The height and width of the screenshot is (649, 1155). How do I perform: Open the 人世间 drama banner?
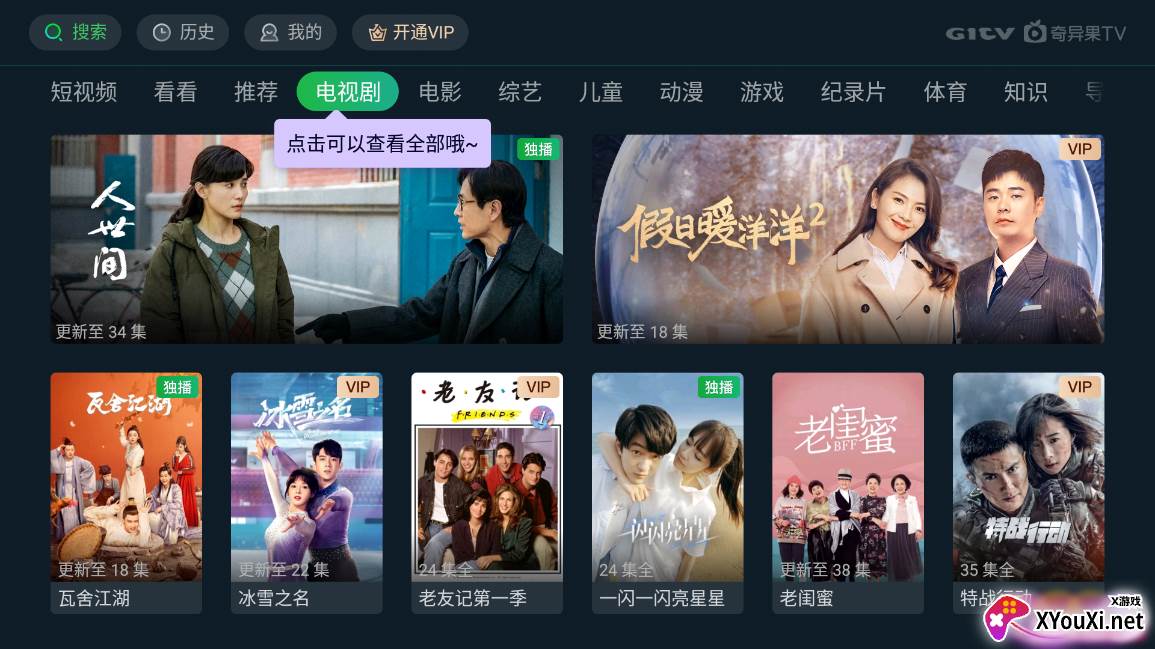(306, 240)
